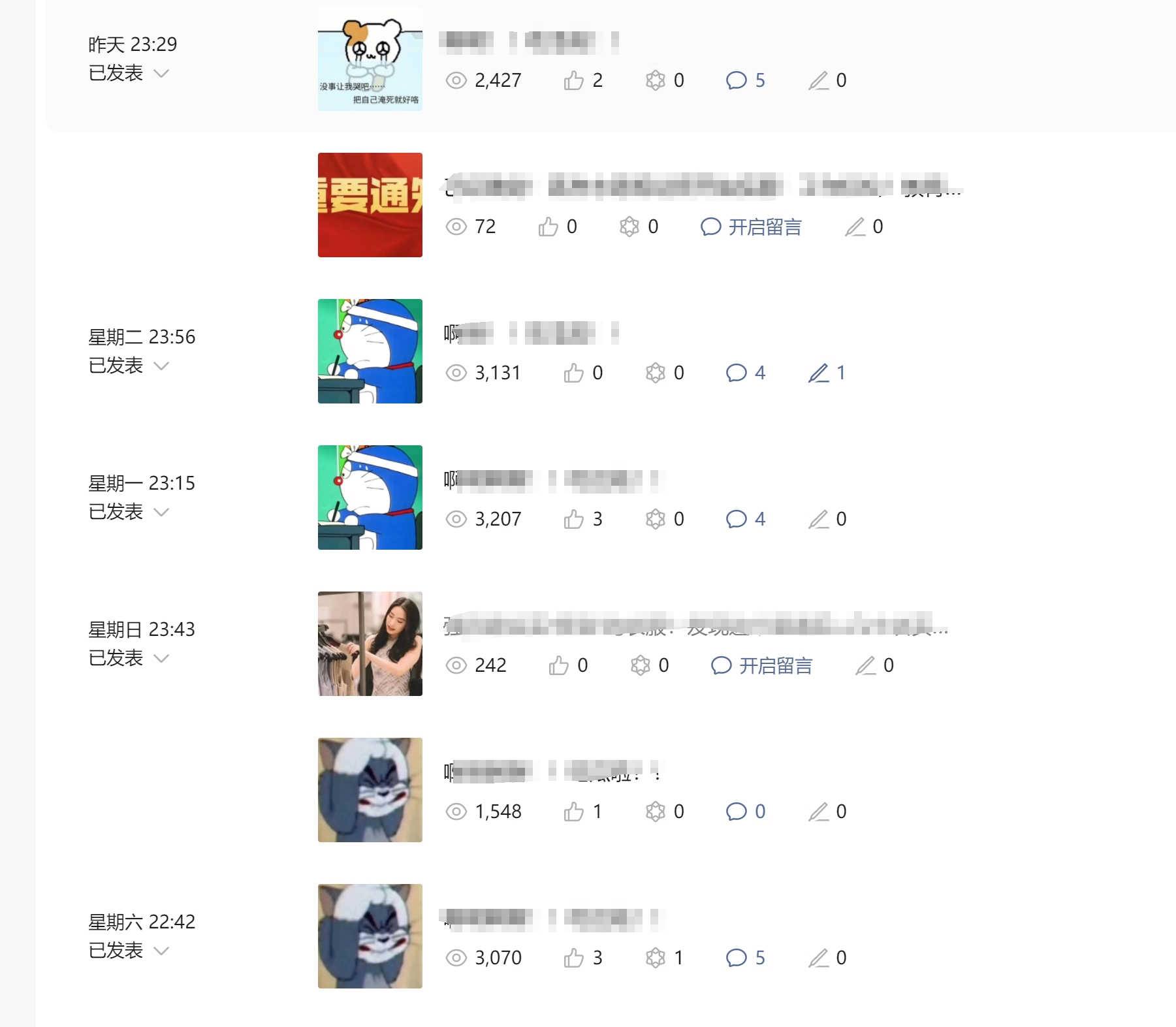Open the thumbnail of woman browsing clothes
1176x1027 pixels.
370,644
